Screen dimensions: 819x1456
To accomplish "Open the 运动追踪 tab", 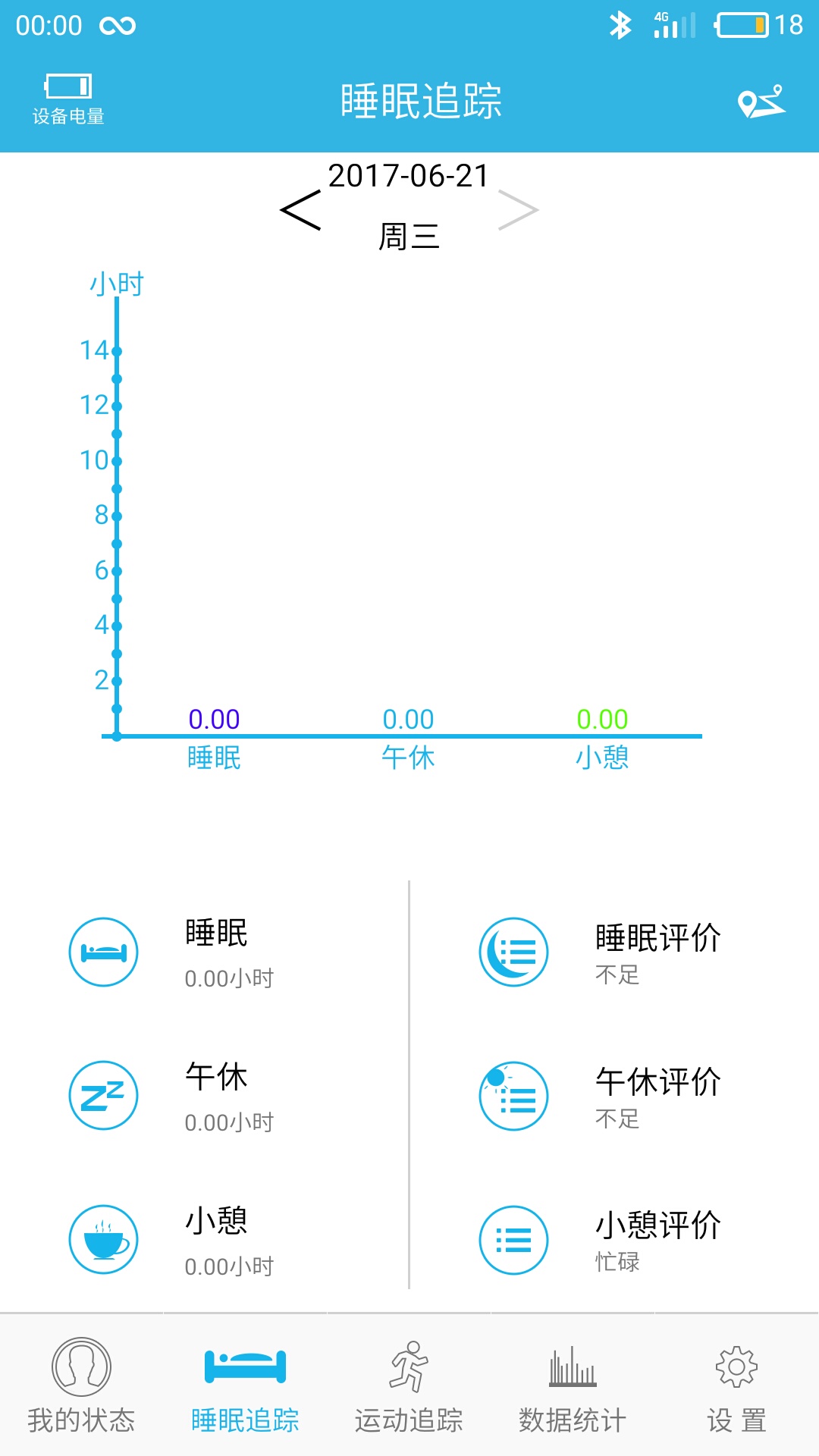I will pyautogui.click(x=409, y=1385).
